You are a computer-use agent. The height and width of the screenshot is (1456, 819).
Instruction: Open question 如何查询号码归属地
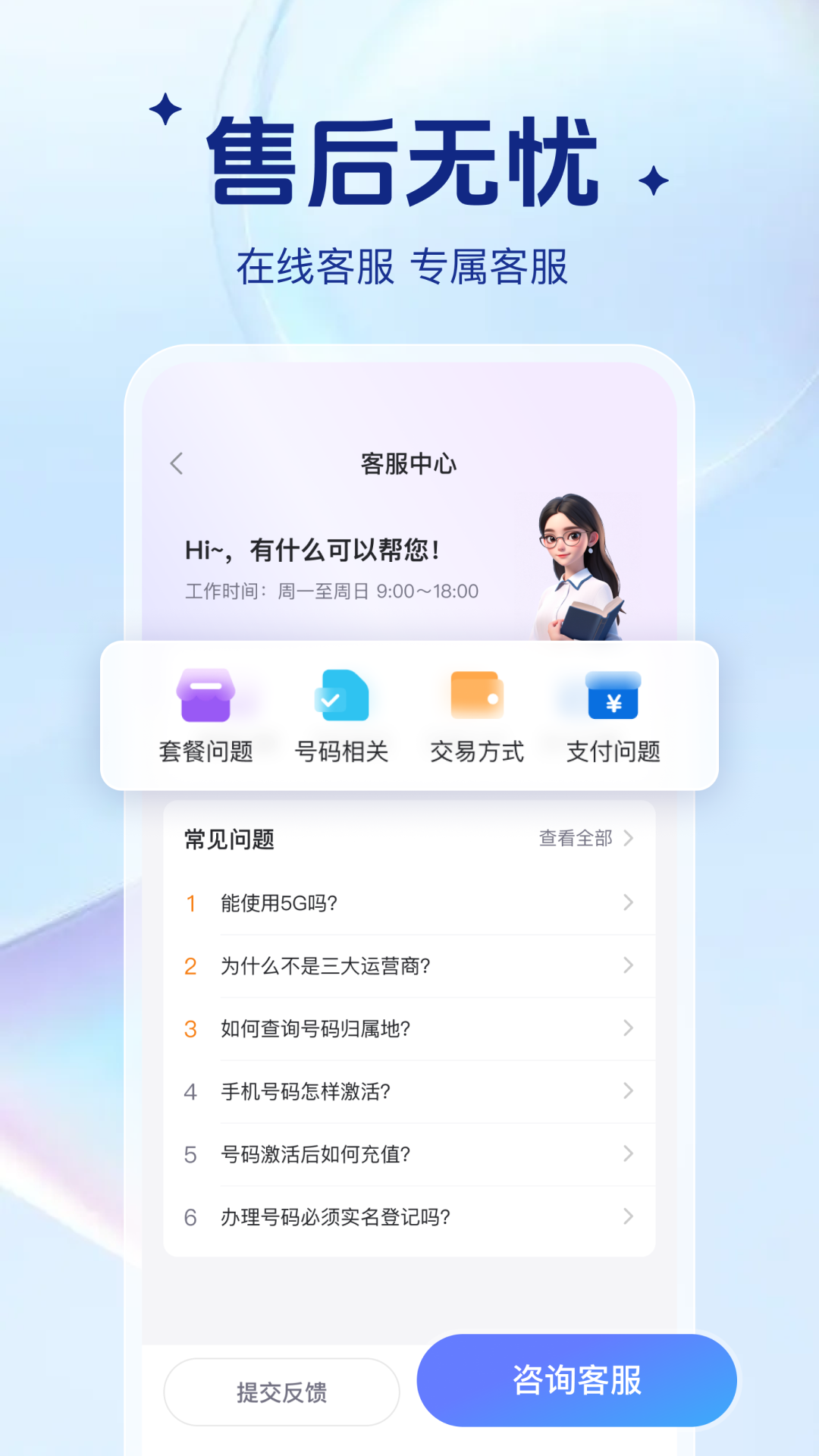[x=628, y=1029]
